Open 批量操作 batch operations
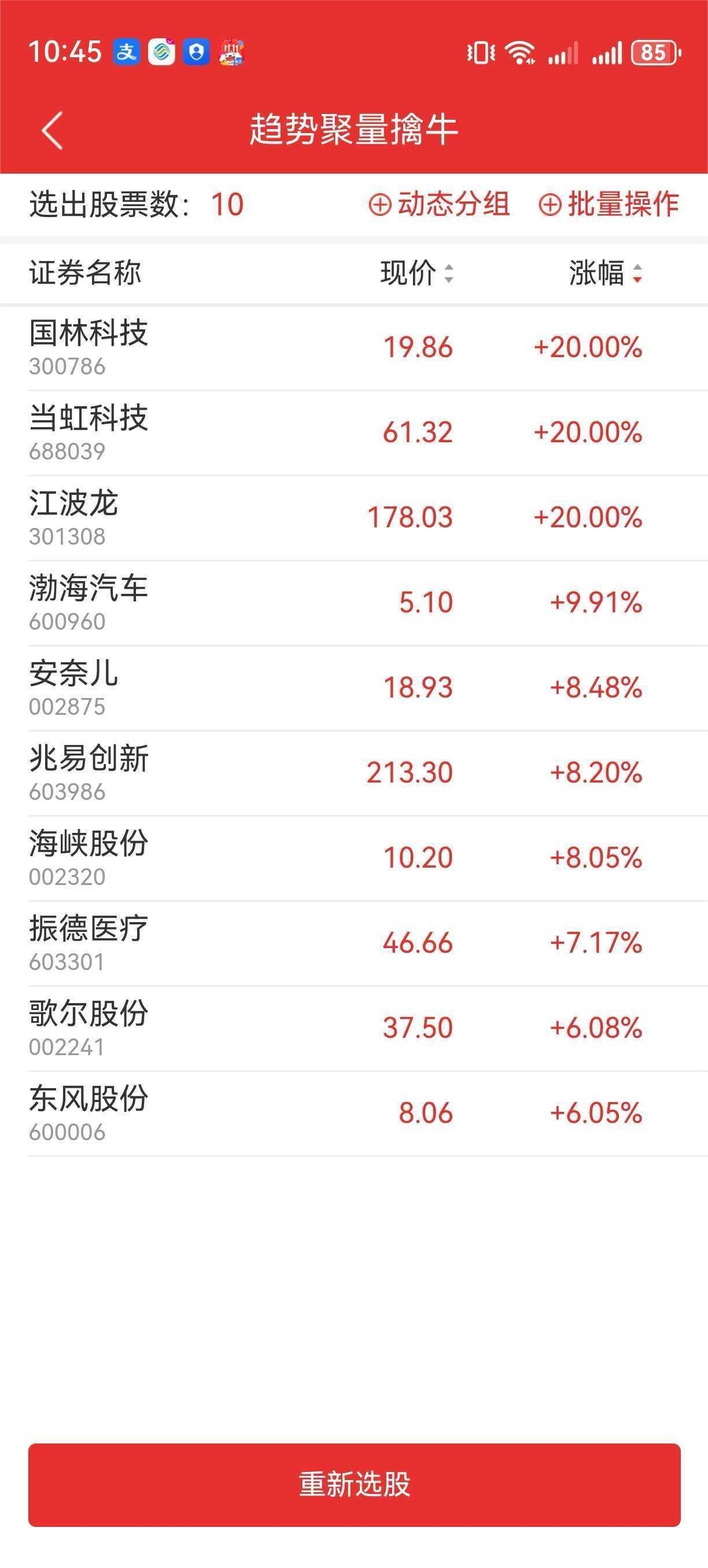Screen dimensions: 708x1568 coord(609,204)
